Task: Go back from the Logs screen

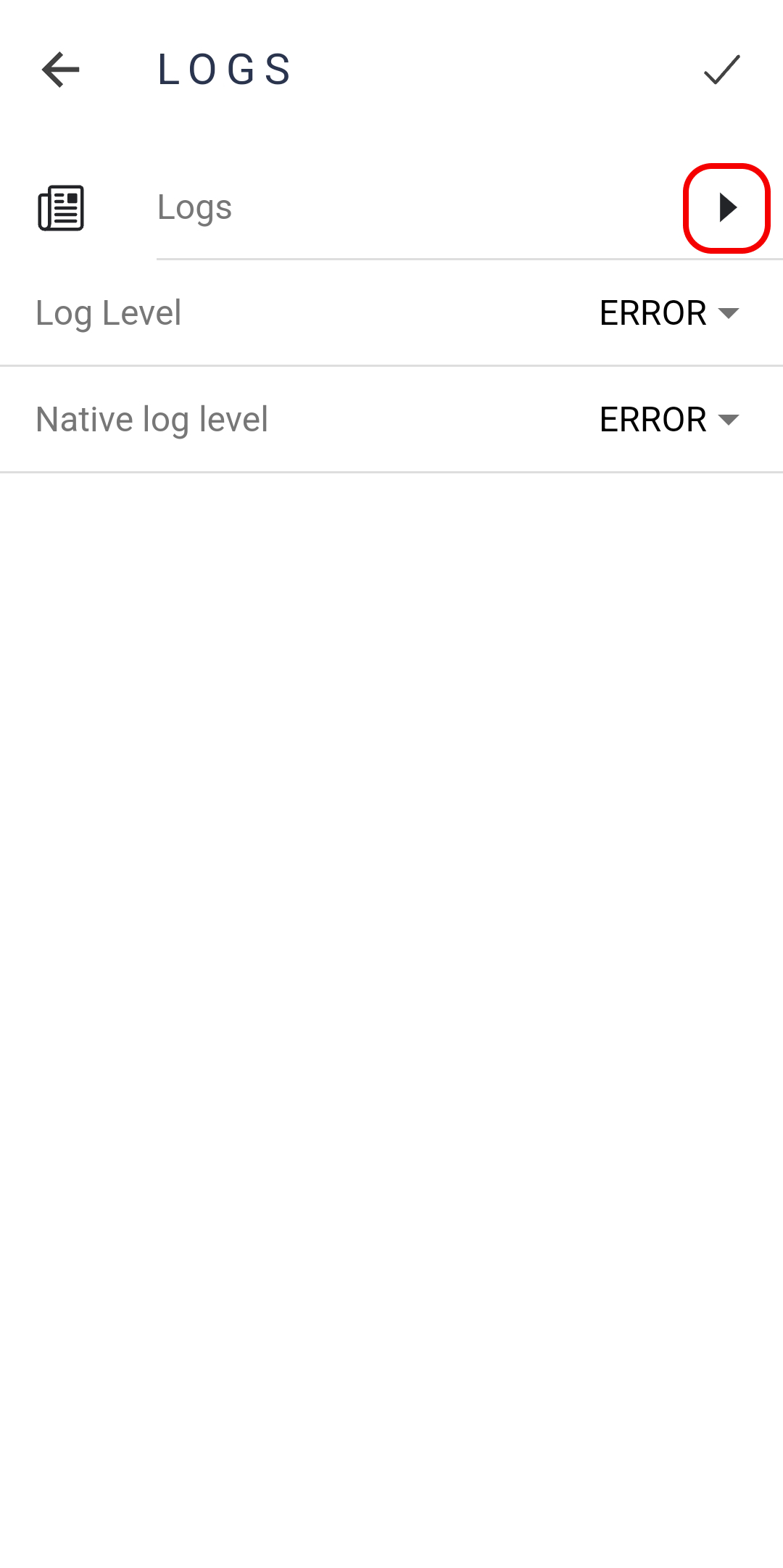Action: point(61,70)
